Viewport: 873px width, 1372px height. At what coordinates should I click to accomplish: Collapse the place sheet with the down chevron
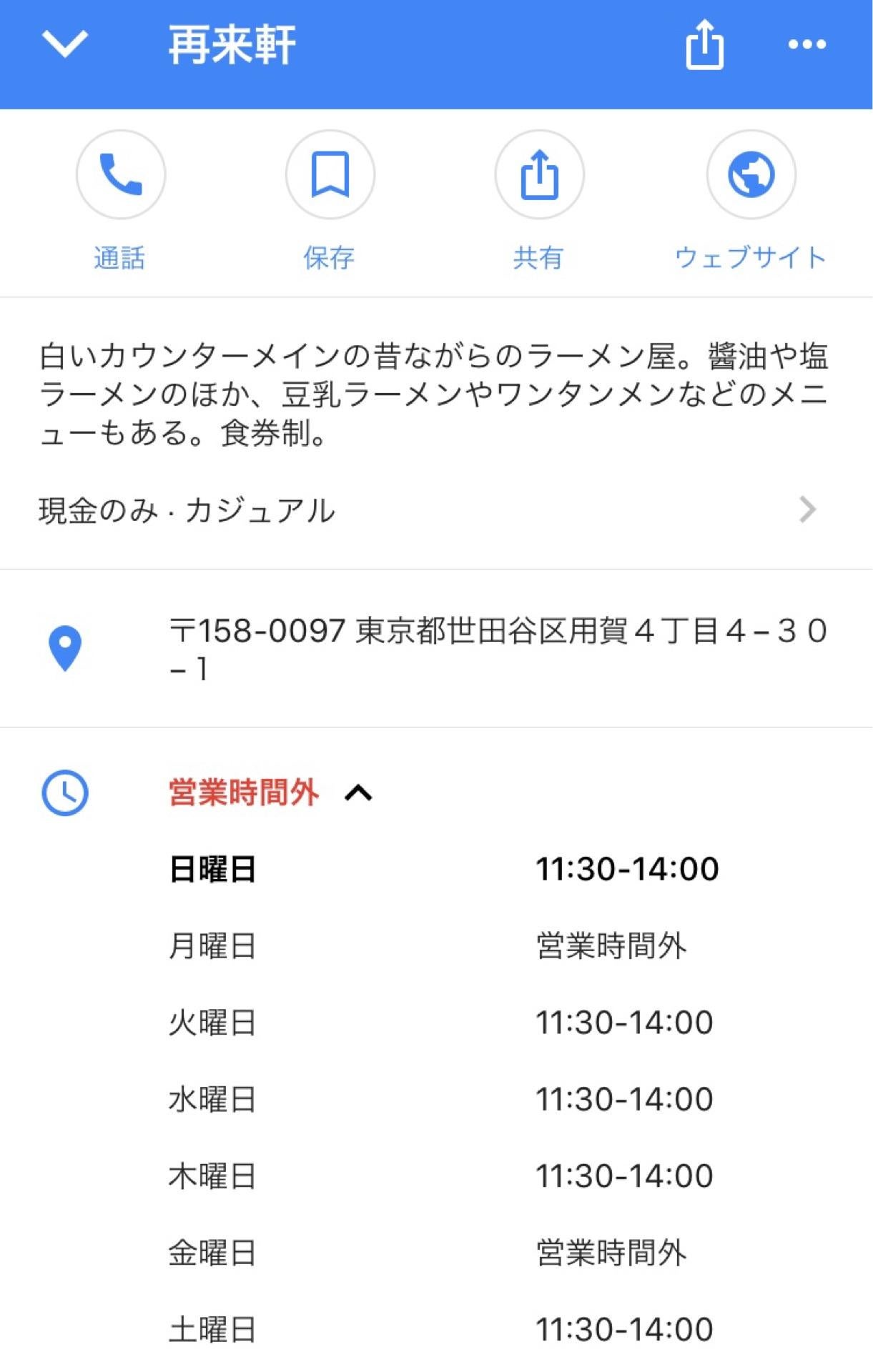point(66,44)
